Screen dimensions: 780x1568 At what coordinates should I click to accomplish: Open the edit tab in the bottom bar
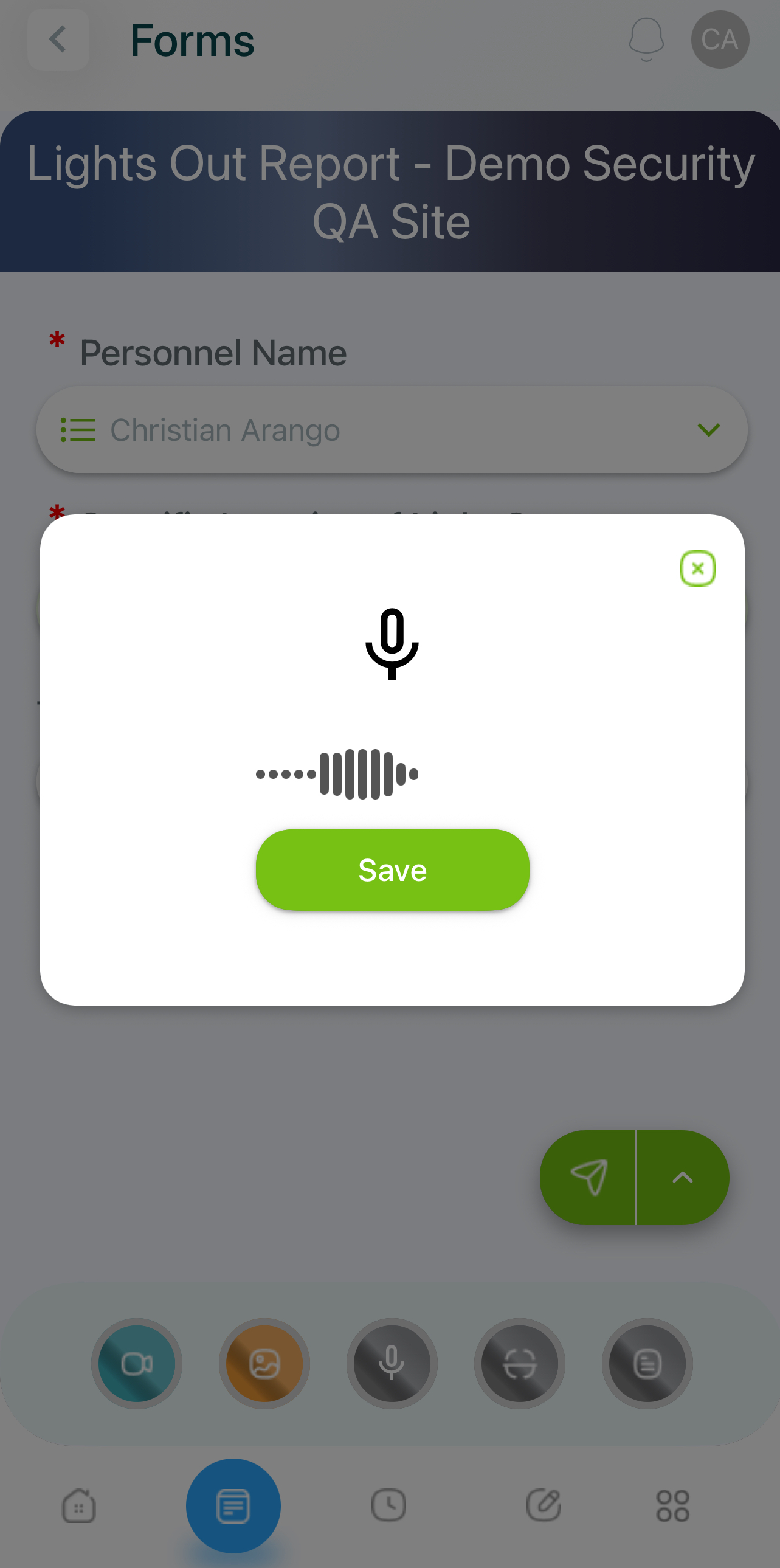(544, 1506)
